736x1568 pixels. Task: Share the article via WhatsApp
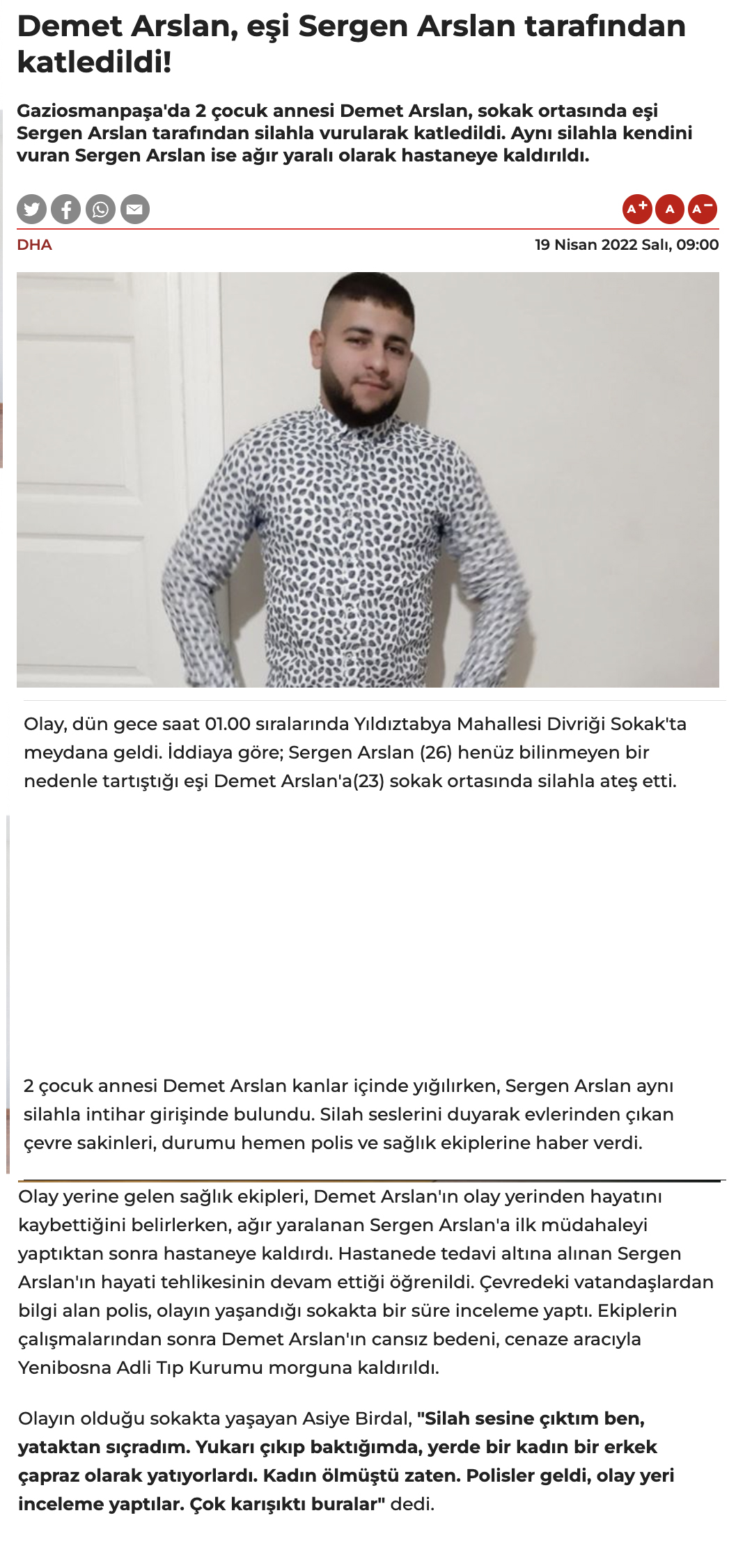point(101,209)
